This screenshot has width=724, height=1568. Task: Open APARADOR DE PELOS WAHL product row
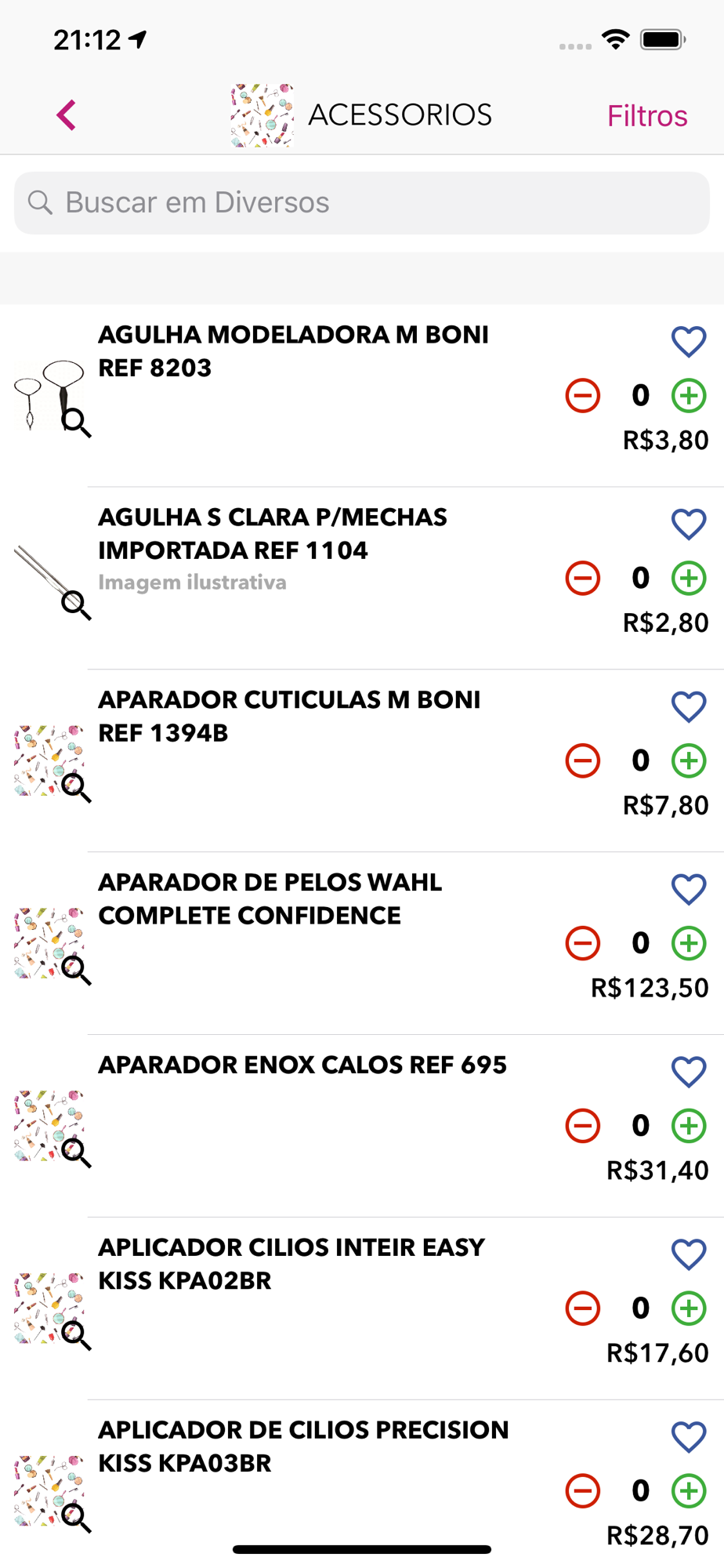(x=362, y=943)
